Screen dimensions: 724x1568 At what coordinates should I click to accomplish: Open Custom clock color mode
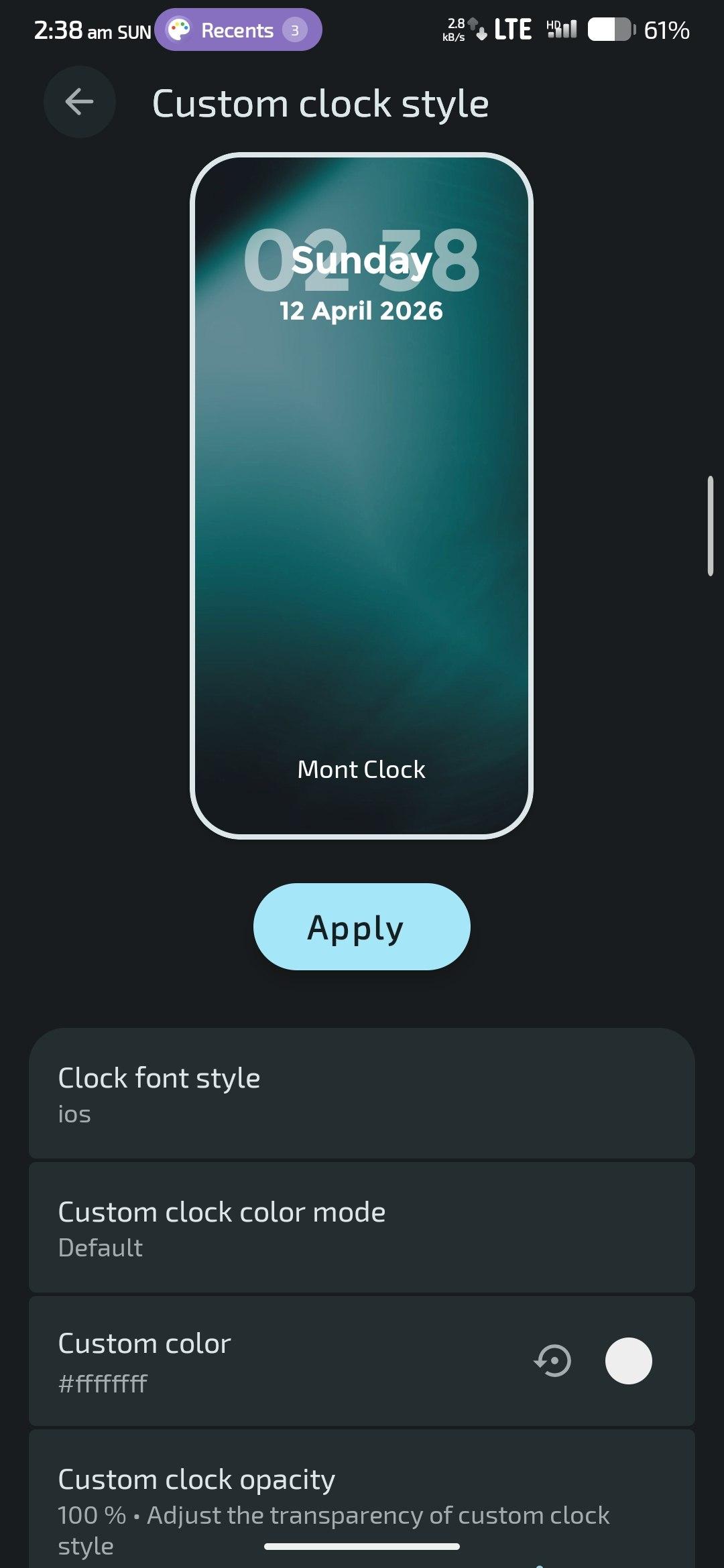pos(361,1228)
